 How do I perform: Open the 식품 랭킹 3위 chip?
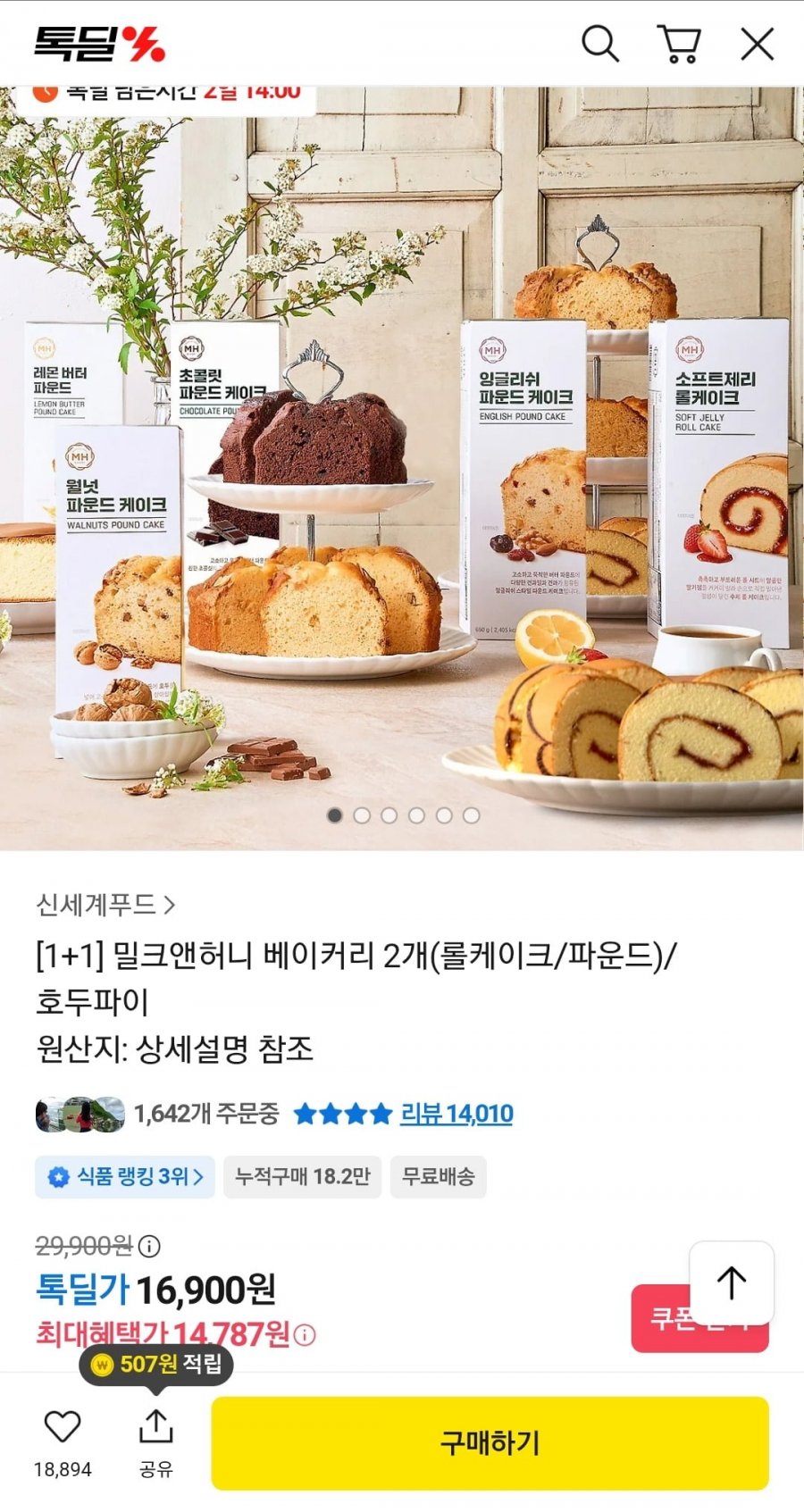pyautogui.click(x=125, y=1176)
